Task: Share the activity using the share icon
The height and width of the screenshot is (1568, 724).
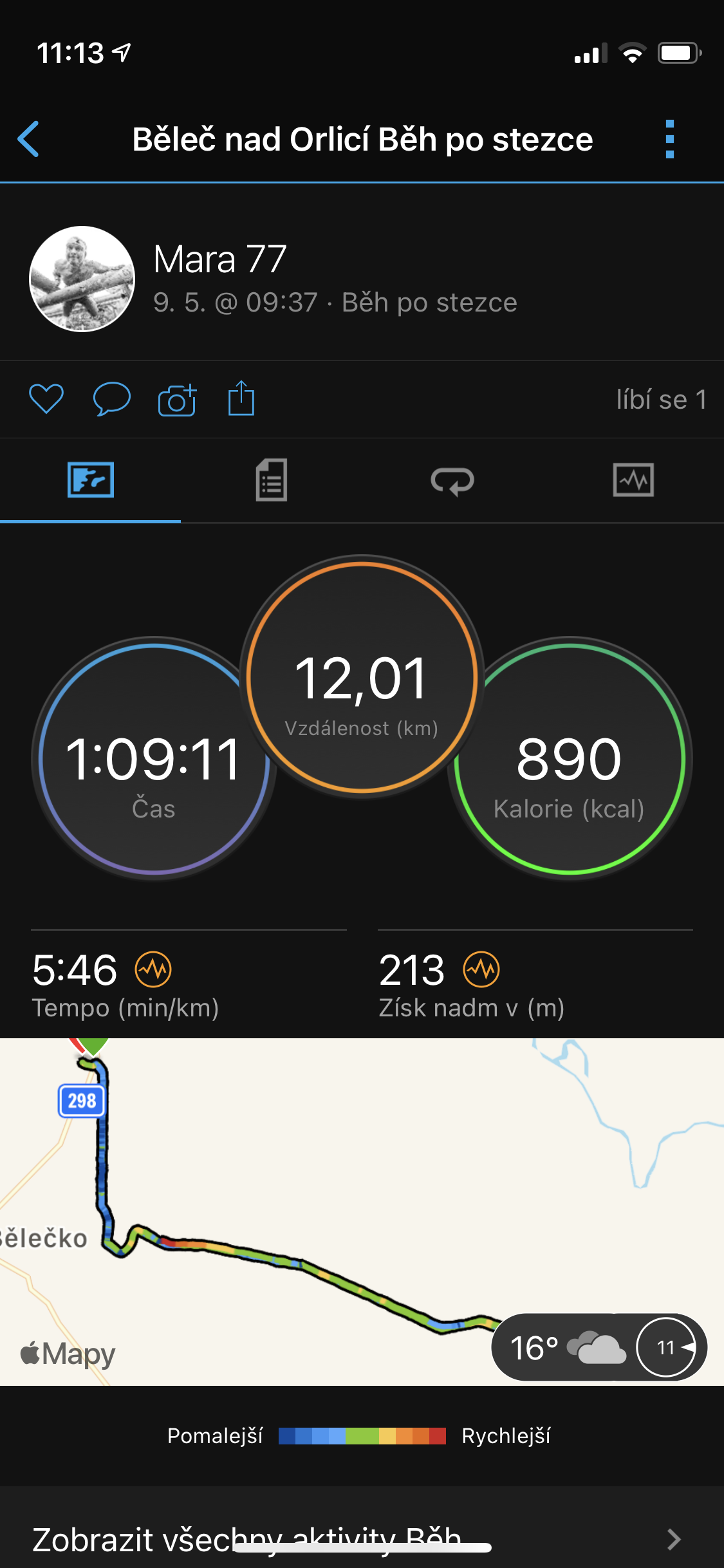Action: tap(241, 398)
